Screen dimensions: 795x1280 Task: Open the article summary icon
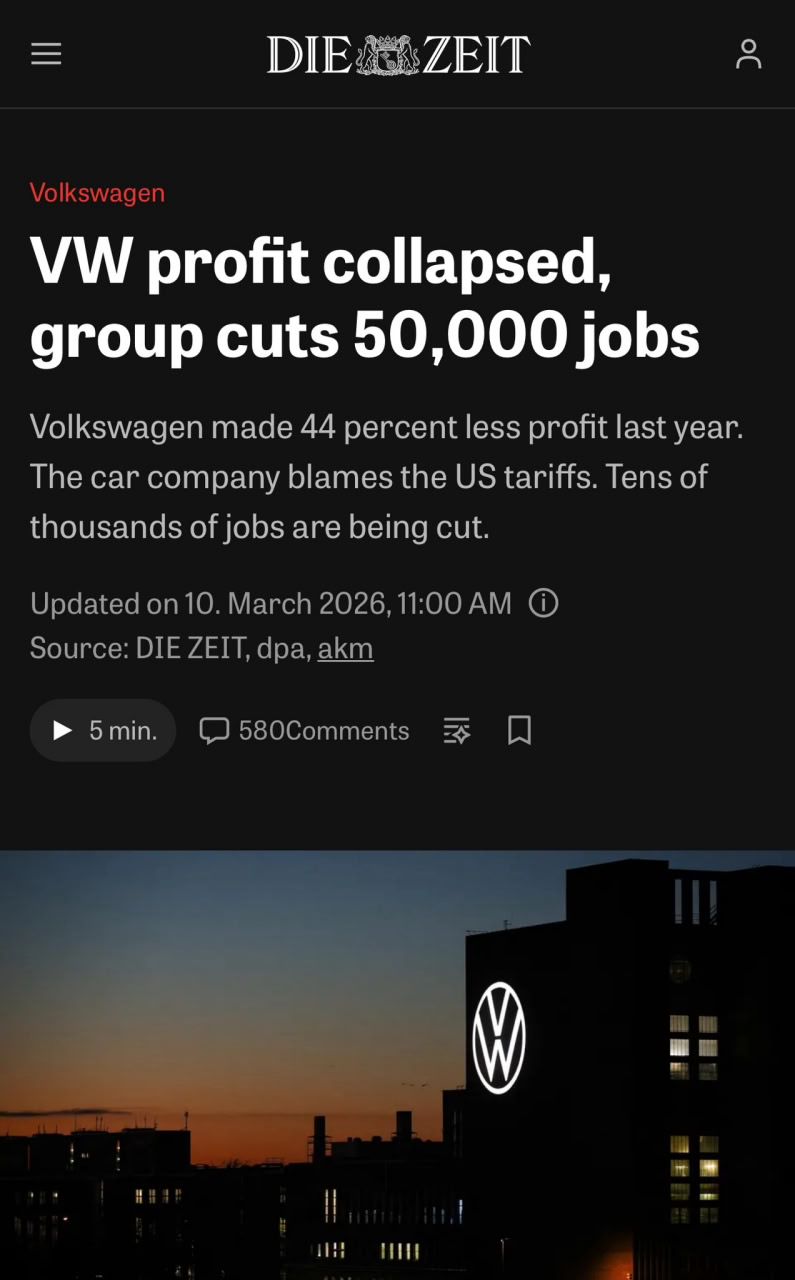coord(457,731)
